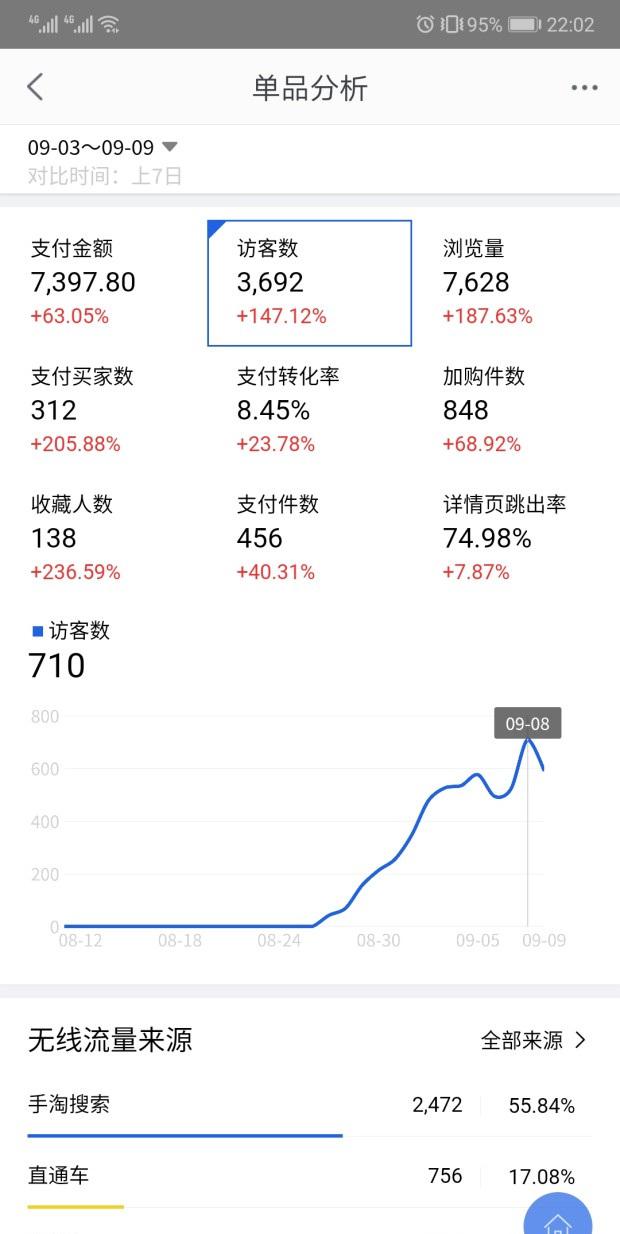
Task: Open the 直通车 traffic source row
Action: (x=310, y=1177)
